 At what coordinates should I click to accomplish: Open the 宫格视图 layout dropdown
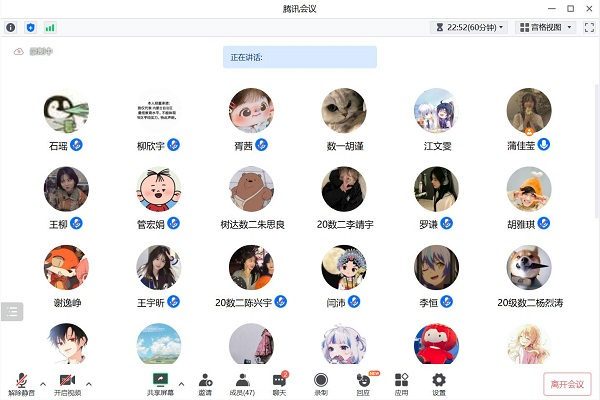(x=544, y=28)
